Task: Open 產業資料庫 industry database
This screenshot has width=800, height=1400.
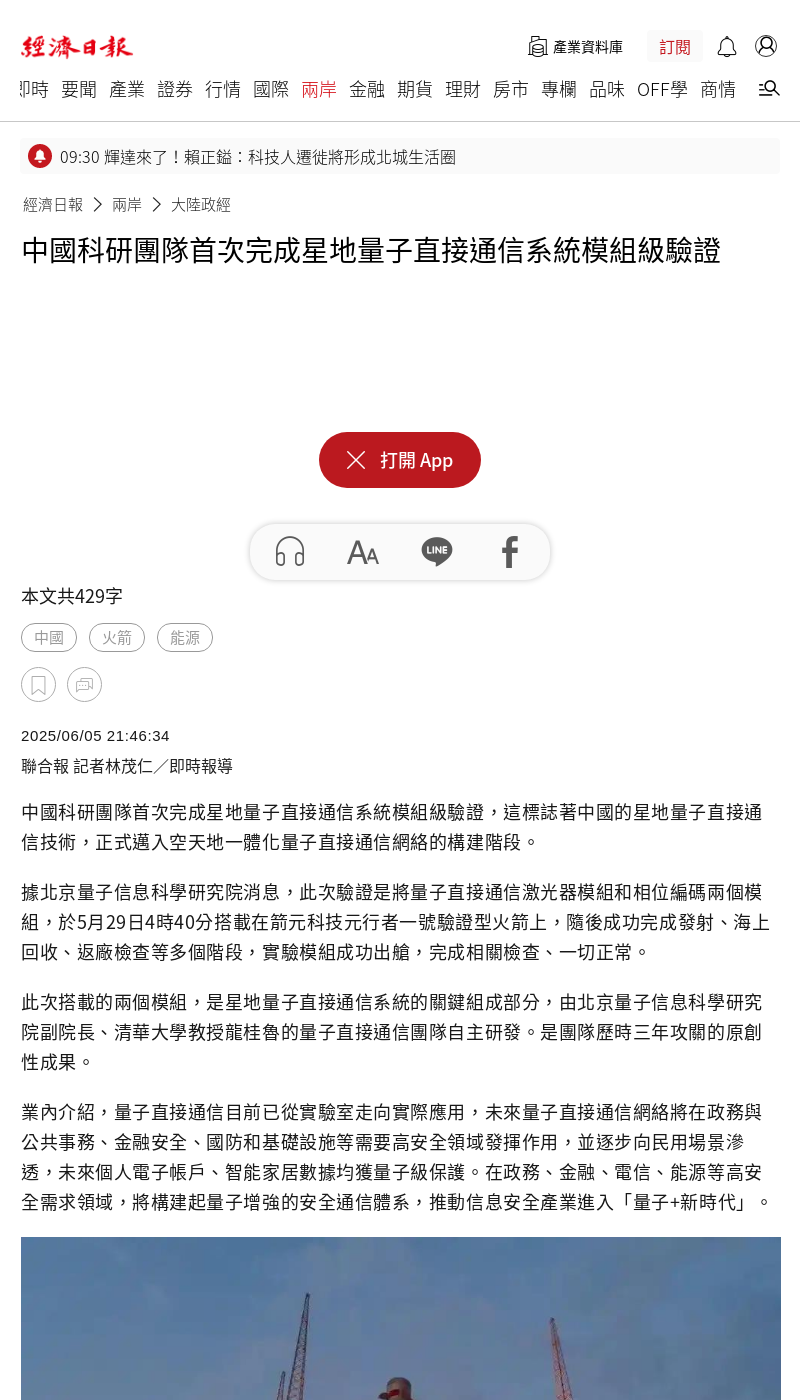Action: click(x=575, y=47)
